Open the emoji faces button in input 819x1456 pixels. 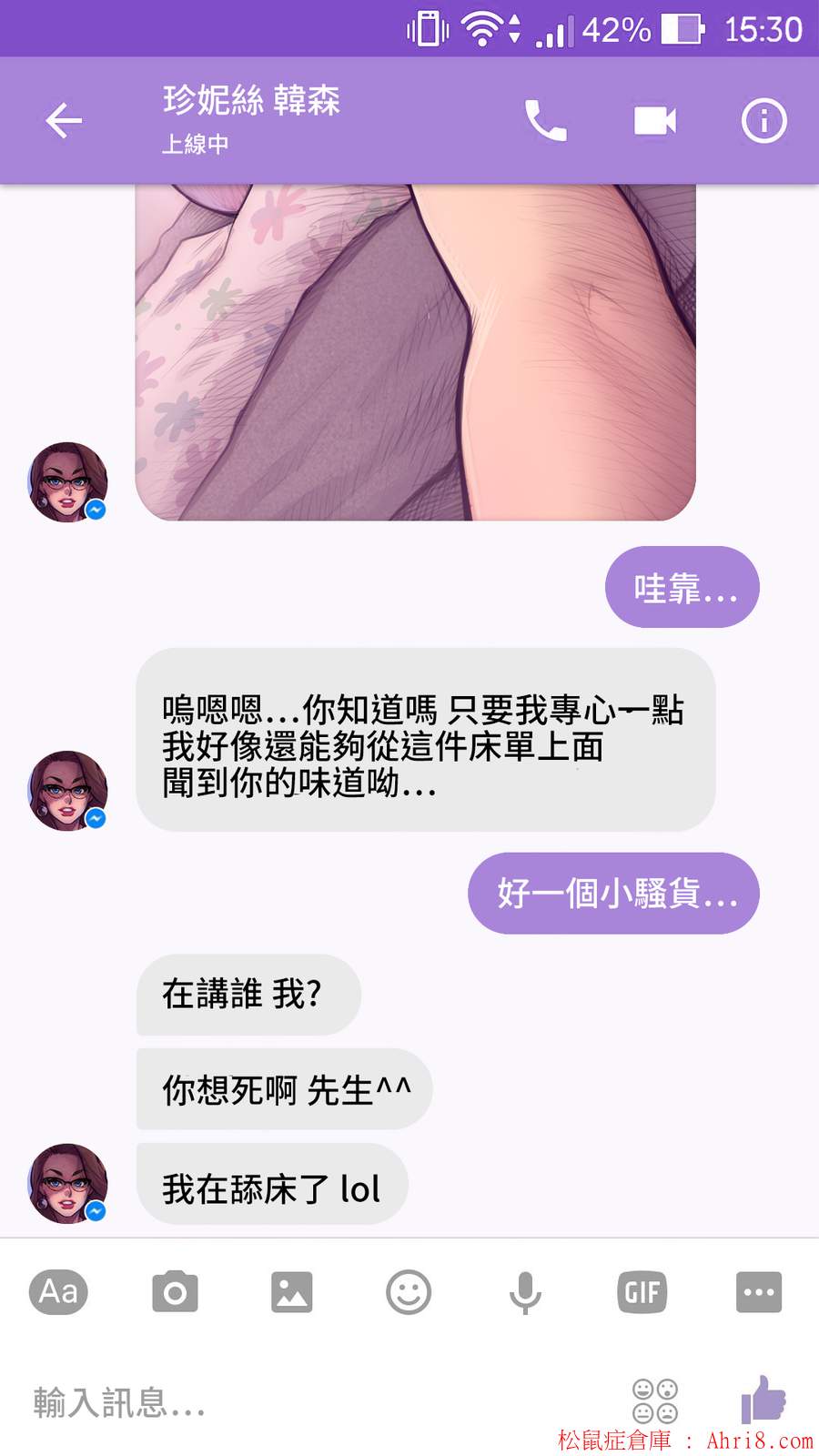(655, 1400)
